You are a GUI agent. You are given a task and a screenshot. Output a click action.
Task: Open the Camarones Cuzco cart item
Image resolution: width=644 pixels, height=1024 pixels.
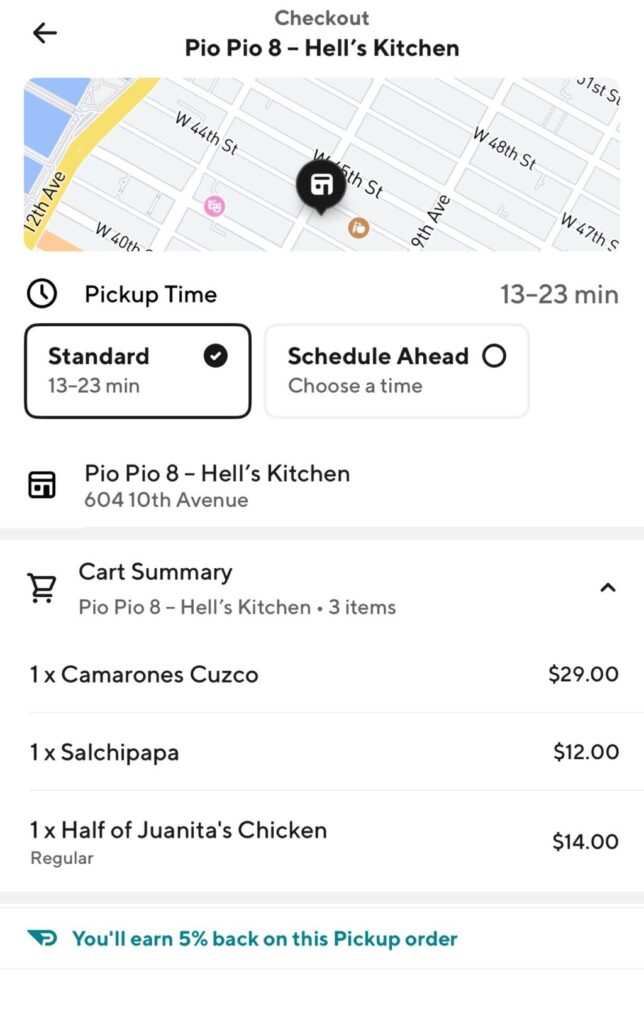(322, 674)
